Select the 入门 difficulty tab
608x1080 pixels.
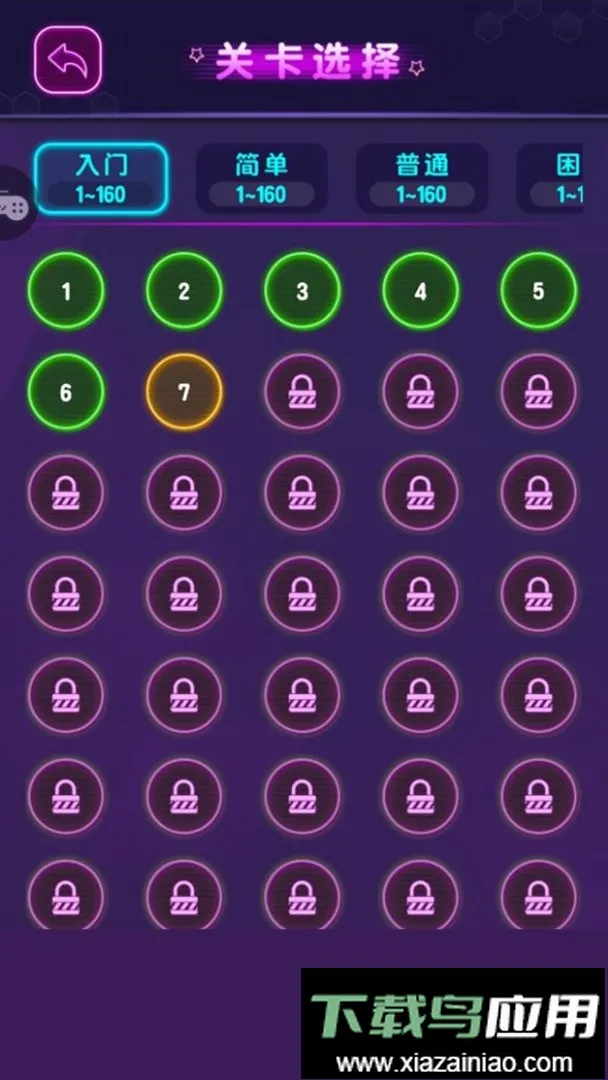[x=101, y=178]
